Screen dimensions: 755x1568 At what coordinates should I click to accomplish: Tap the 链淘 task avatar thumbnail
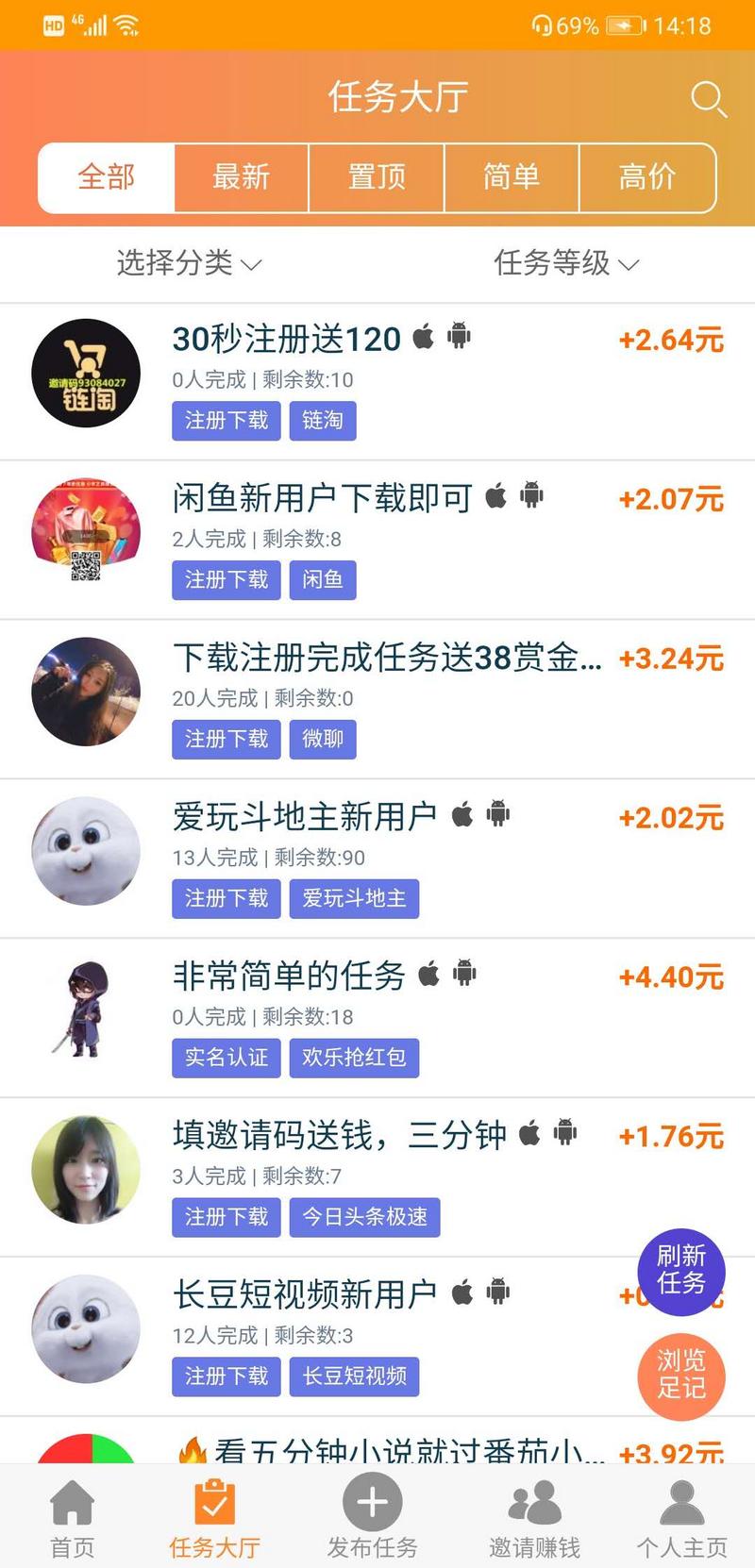[x=85, y=373]
